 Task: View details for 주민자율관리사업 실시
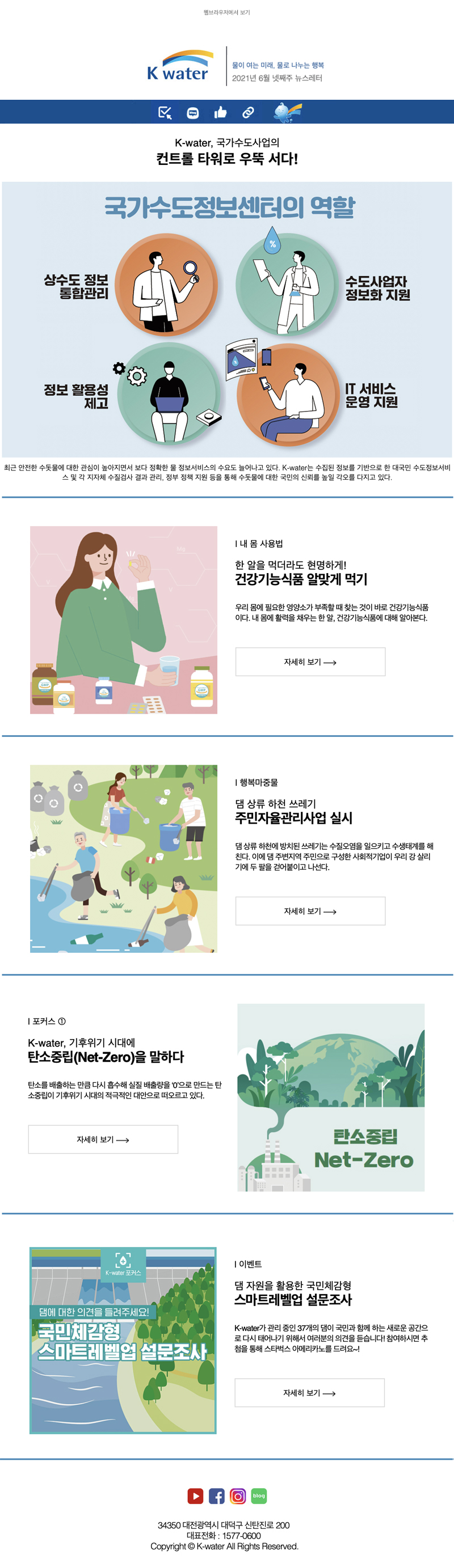coord(310,911)
